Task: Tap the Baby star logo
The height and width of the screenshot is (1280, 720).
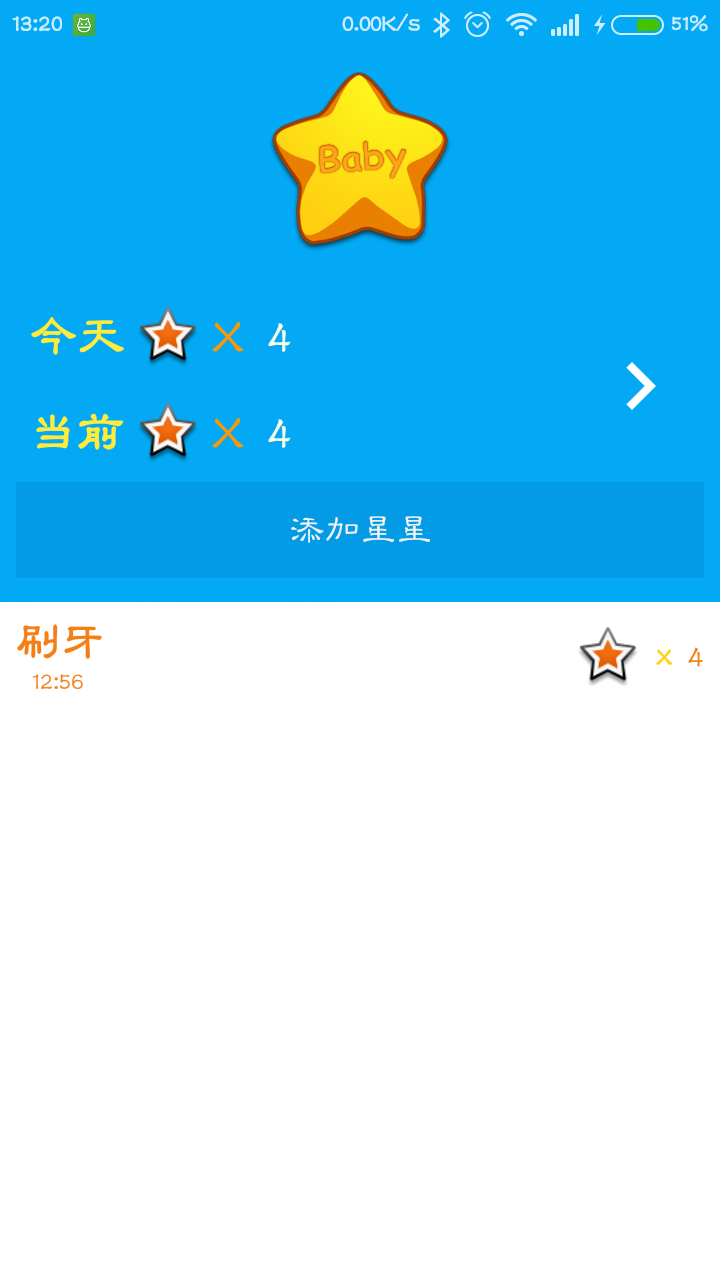Action: point(360,160)
